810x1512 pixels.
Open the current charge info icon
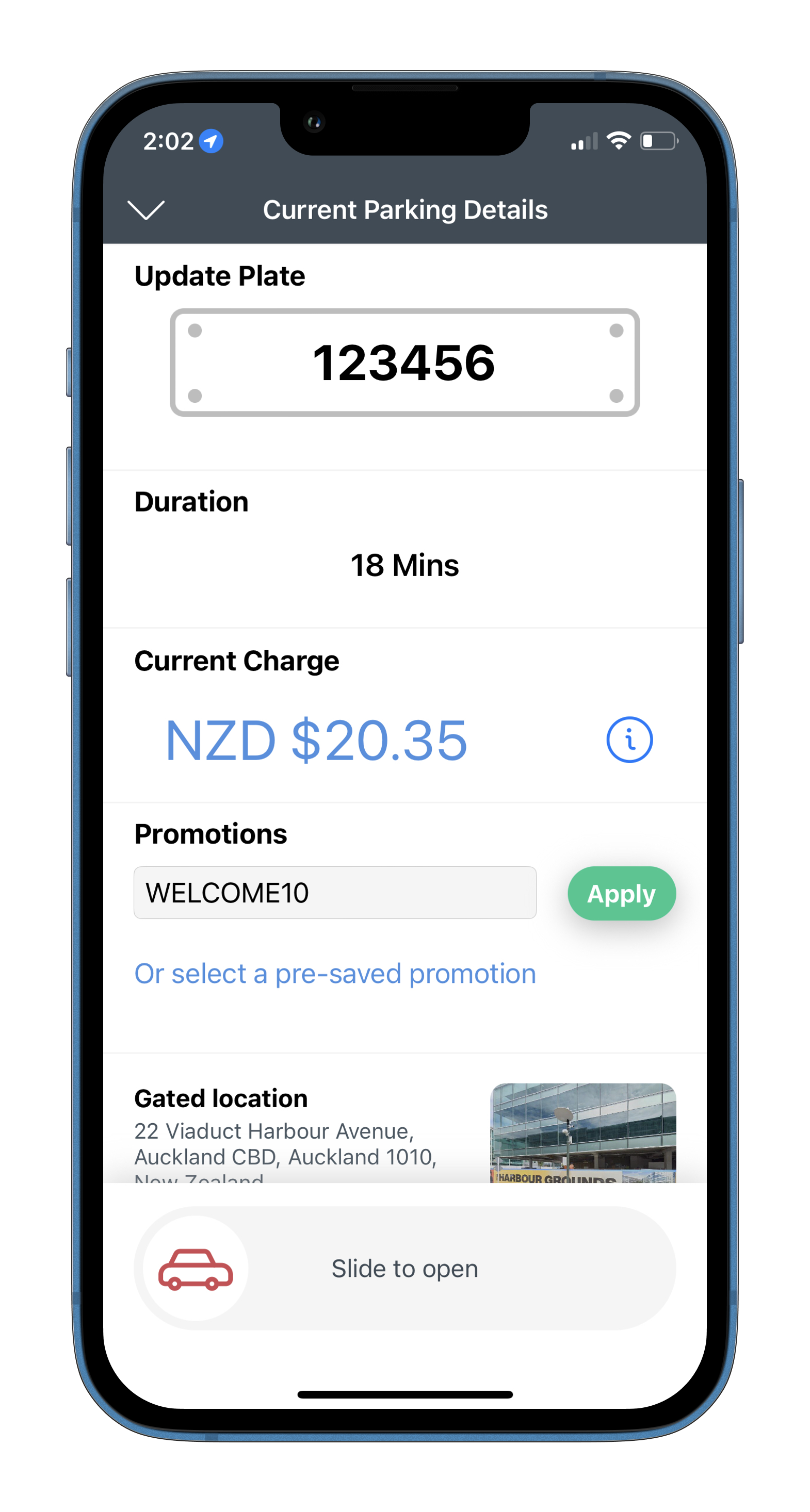pos(629,739)
